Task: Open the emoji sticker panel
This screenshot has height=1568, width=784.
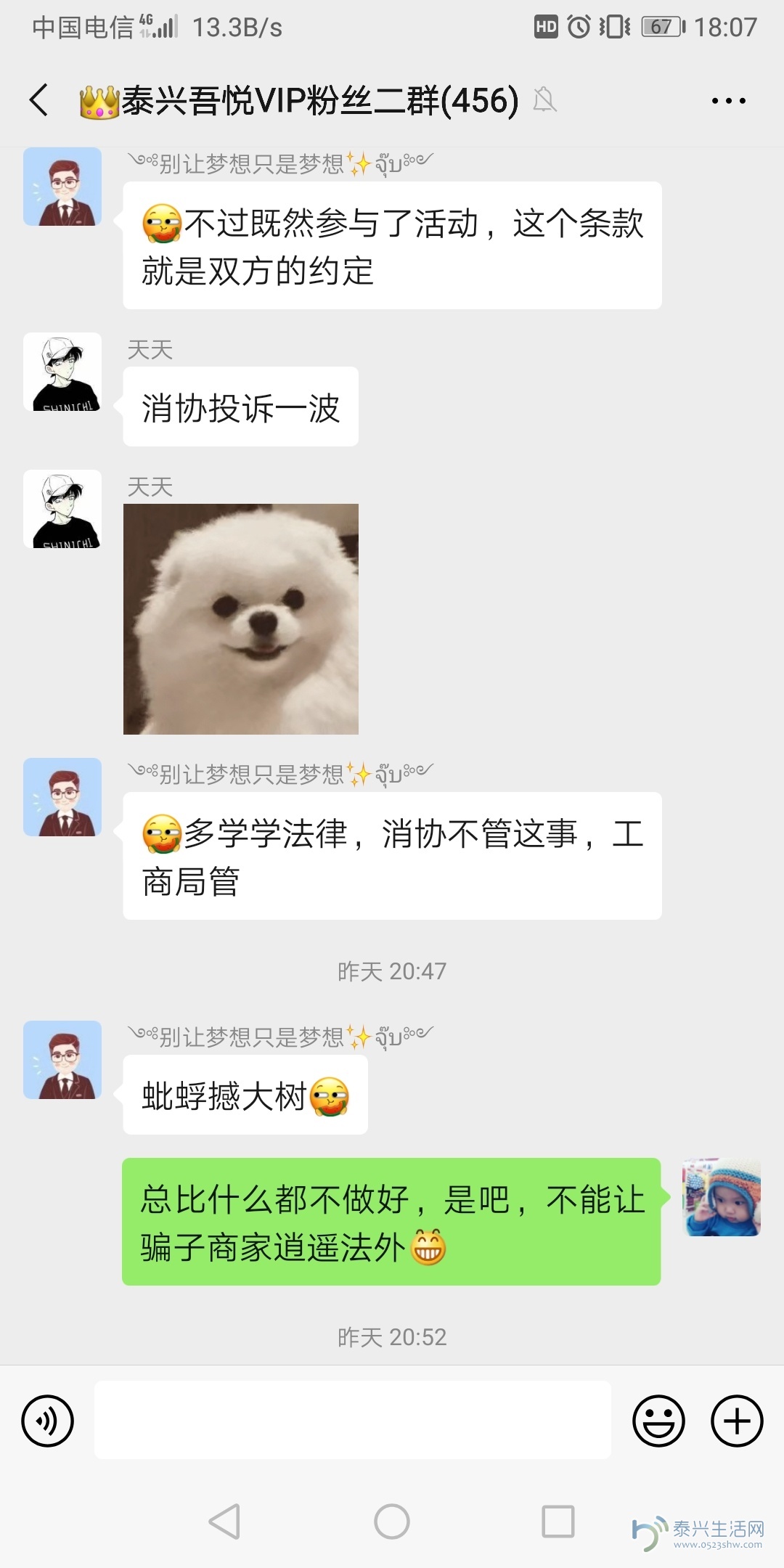Action: tap(658, 1421)
